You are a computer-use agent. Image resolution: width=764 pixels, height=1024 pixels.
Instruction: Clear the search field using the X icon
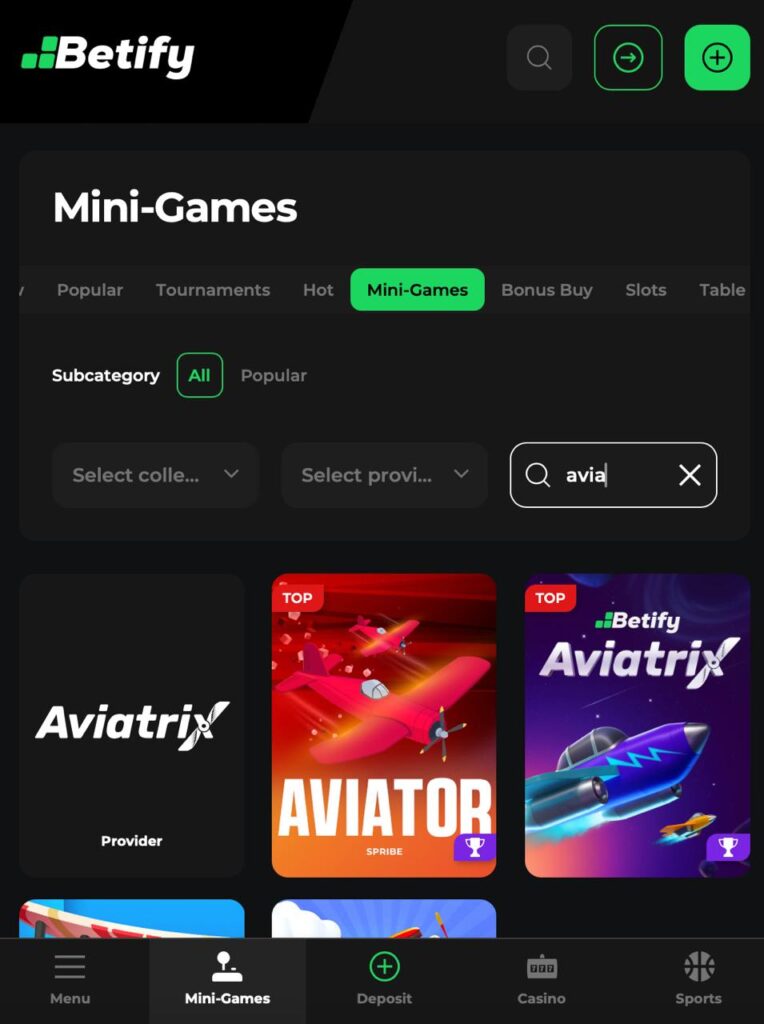tap(689, 475)
